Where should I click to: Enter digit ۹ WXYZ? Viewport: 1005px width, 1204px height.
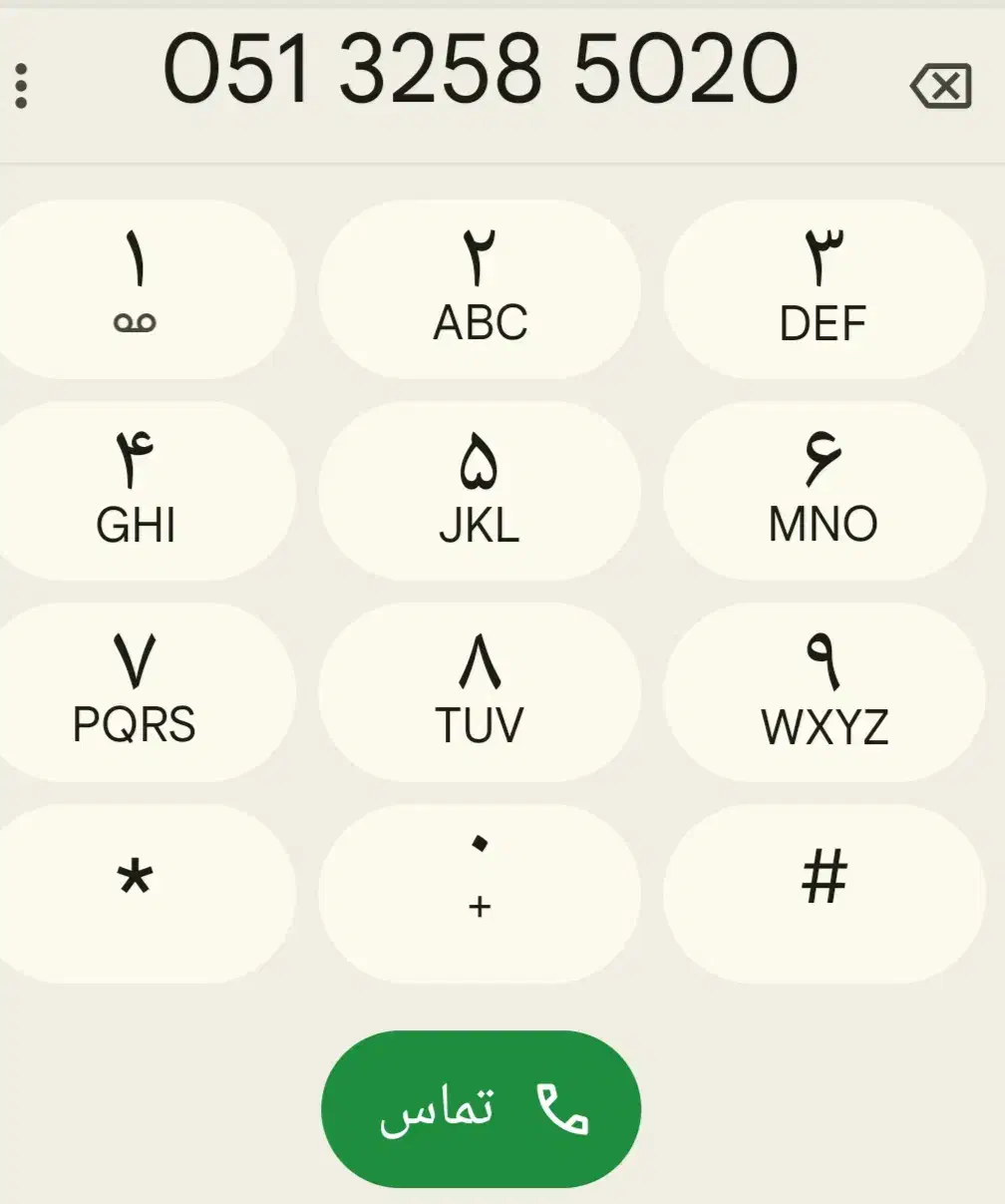tap(824, 692)
